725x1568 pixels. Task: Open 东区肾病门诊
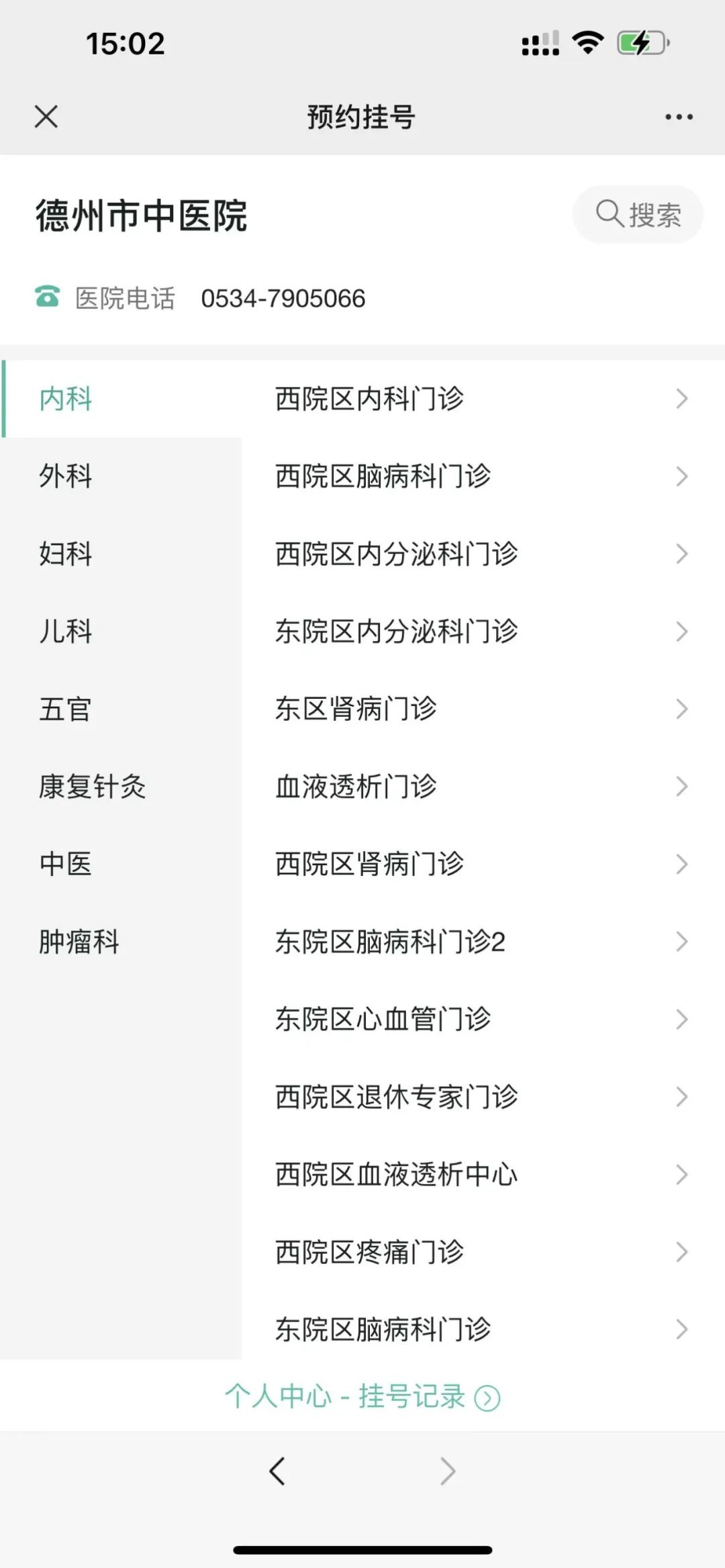click(x=483, y=709)
